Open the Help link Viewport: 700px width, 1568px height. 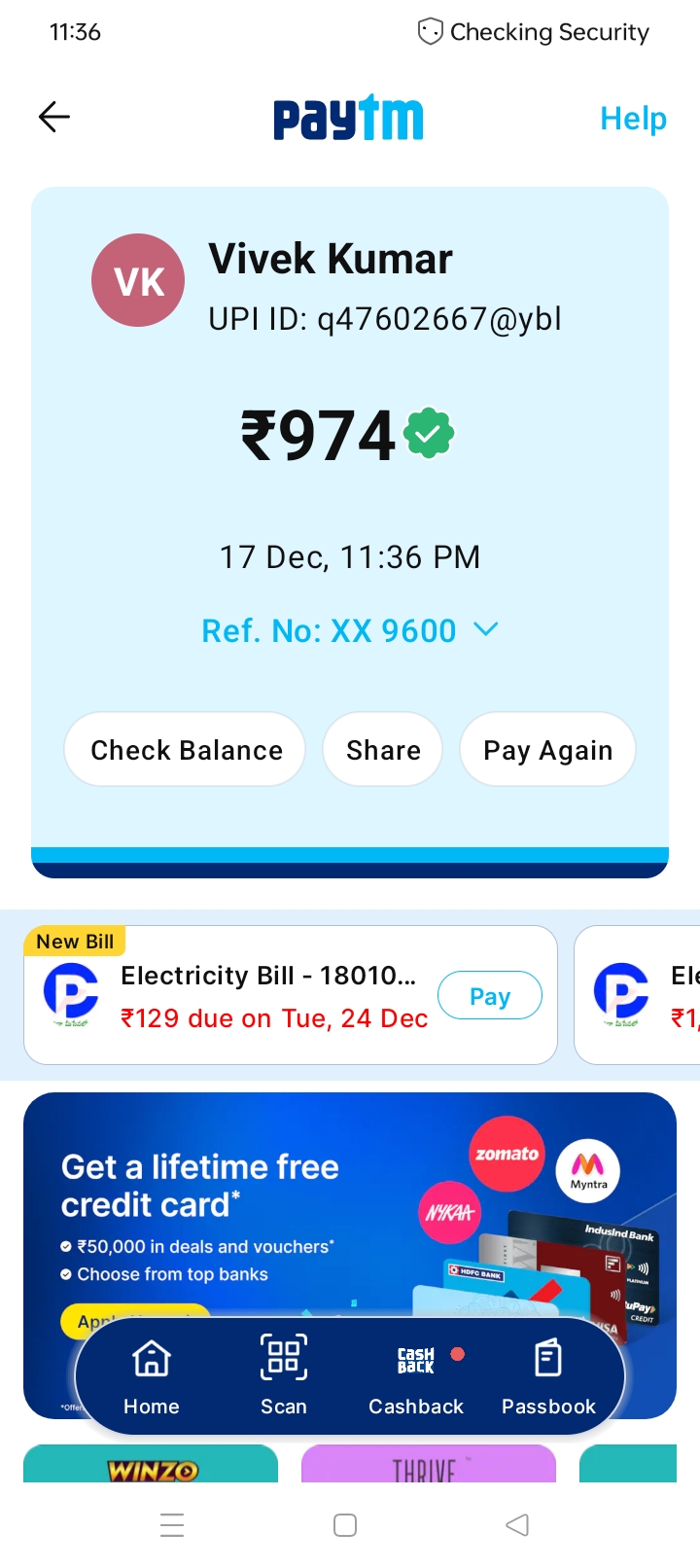coord(633,119)
